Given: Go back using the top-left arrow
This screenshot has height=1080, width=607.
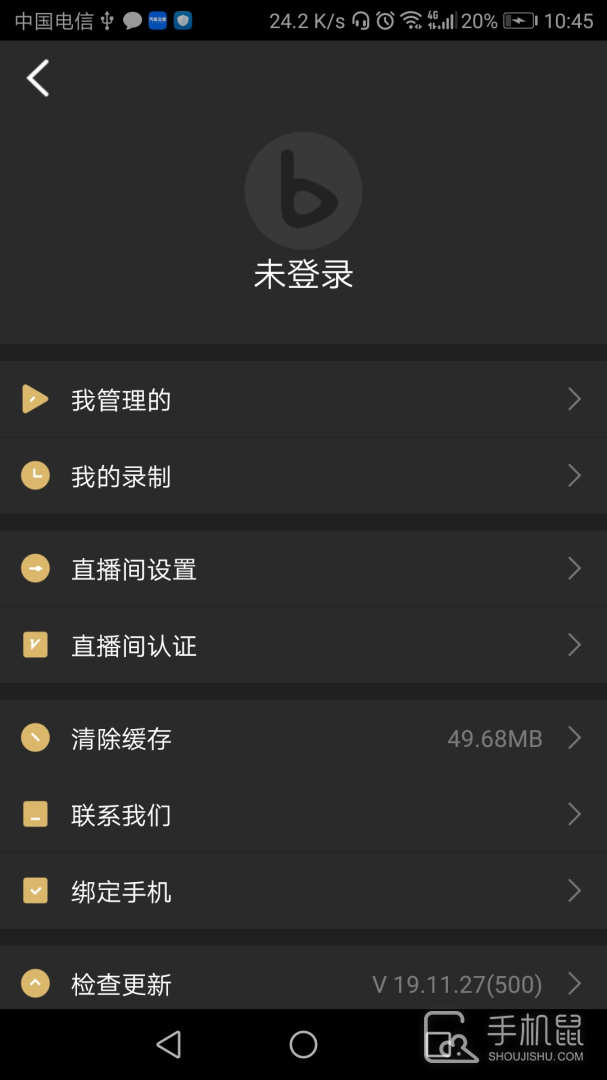Looking at the screenshot, I should coord(38,78).
